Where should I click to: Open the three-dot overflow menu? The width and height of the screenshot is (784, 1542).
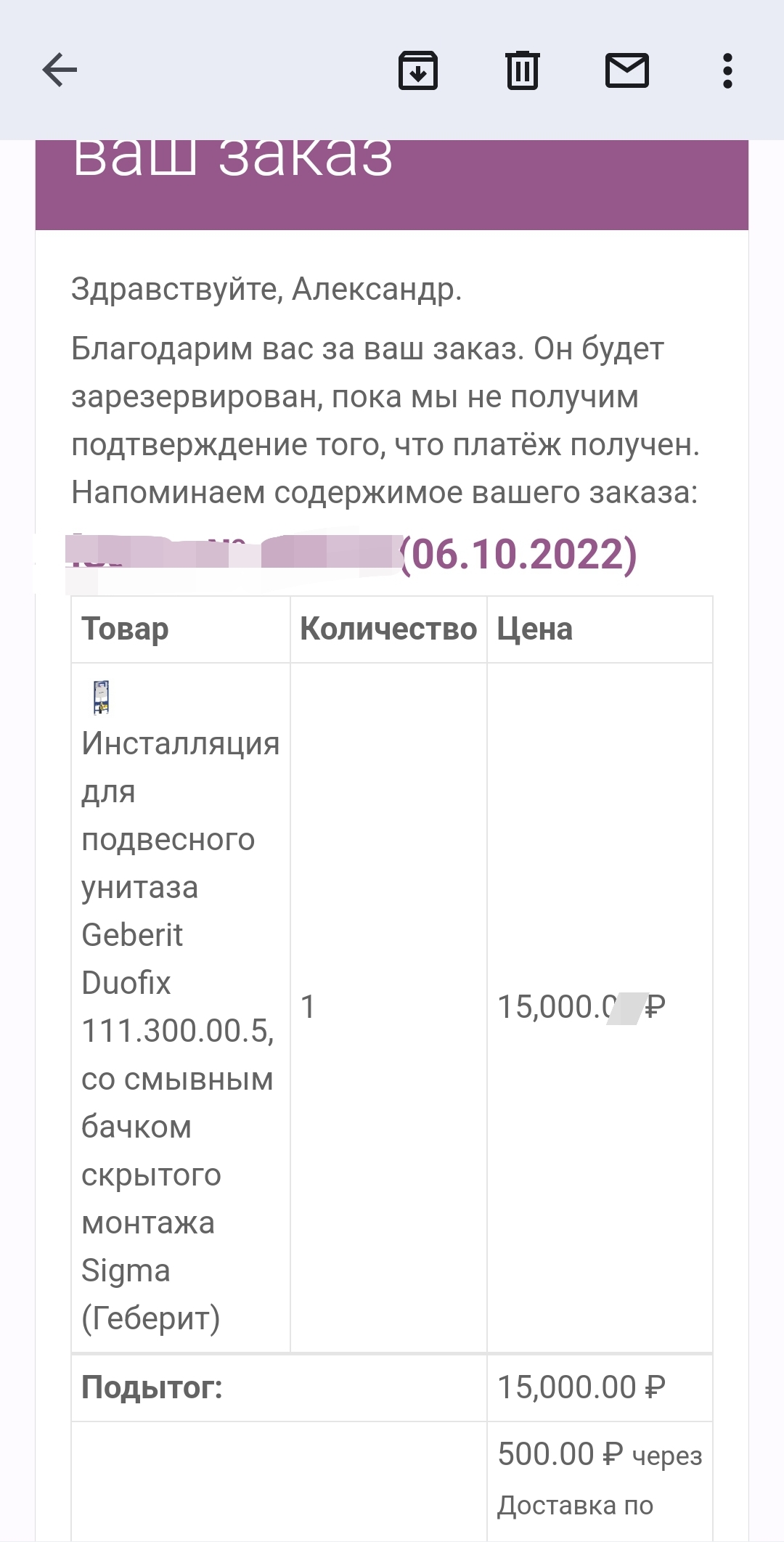(x=727, y=70)
